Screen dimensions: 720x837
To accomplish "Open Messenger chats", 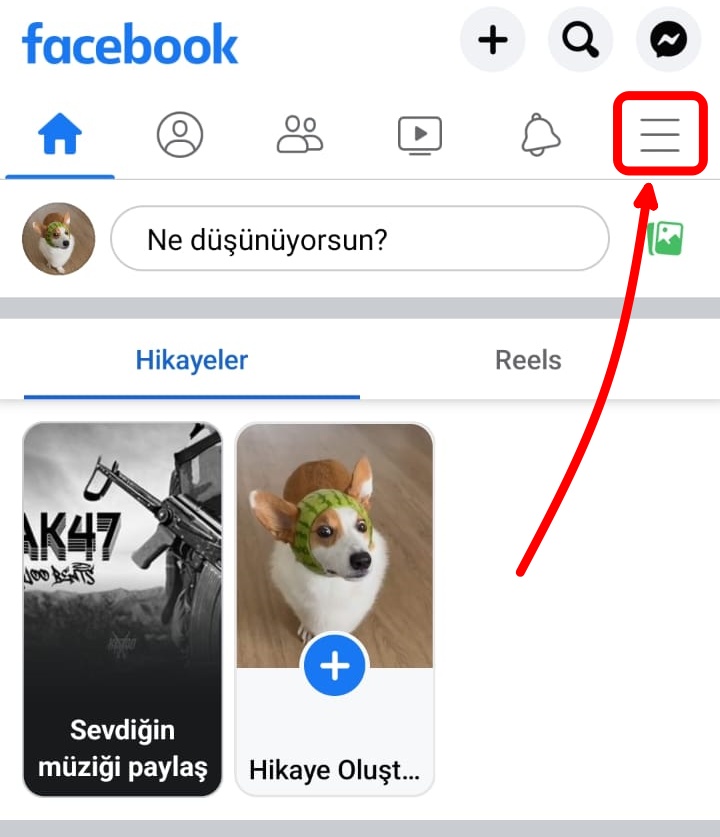I will click(x=668, y=41).
